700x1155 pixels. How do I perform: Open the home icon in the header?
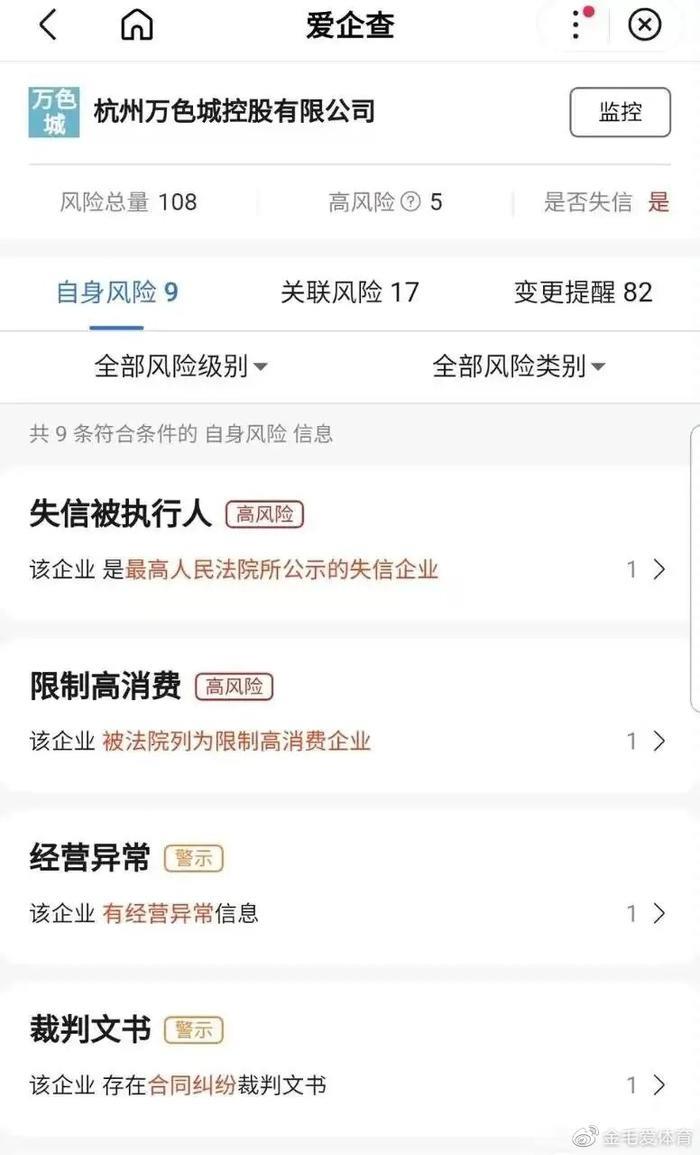[137, 26]
